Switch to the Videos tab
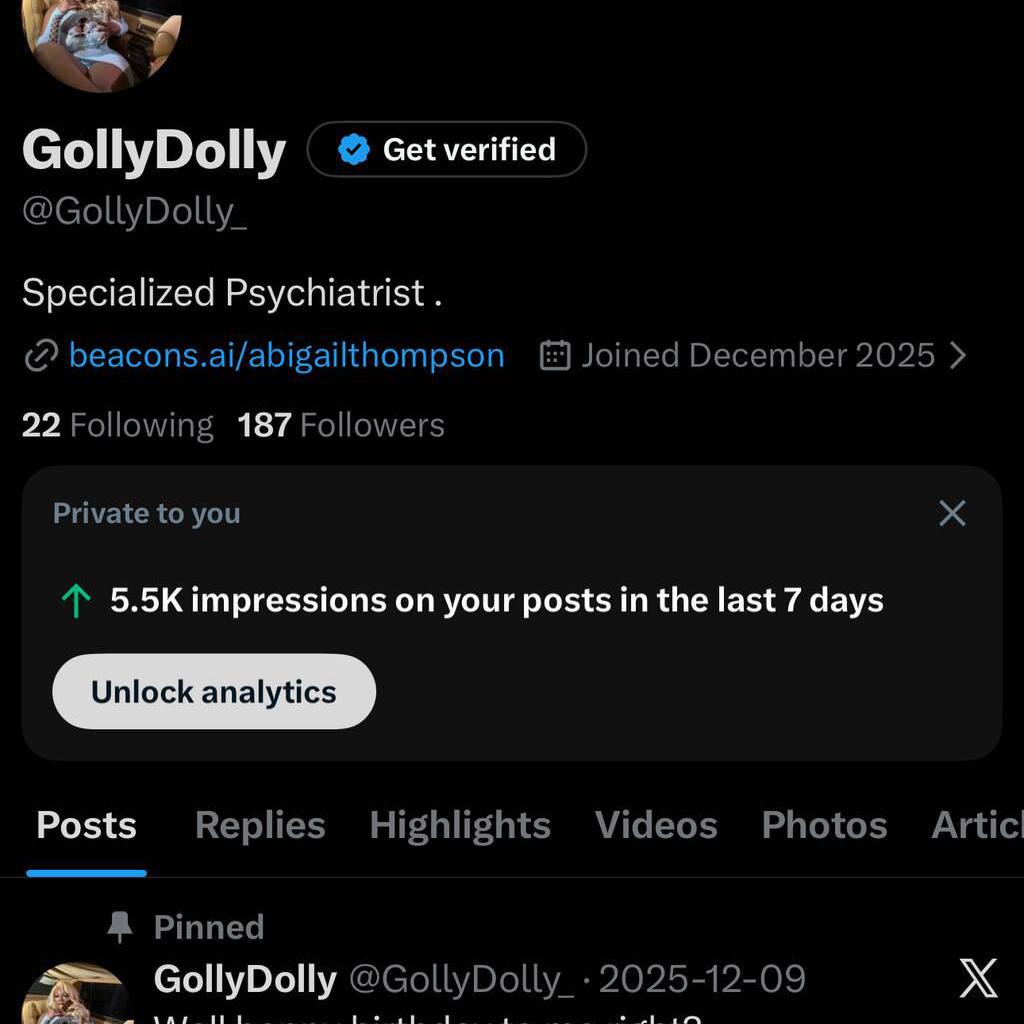Viewport: 1024px width, 1024px height. click(x=656, y=826)
